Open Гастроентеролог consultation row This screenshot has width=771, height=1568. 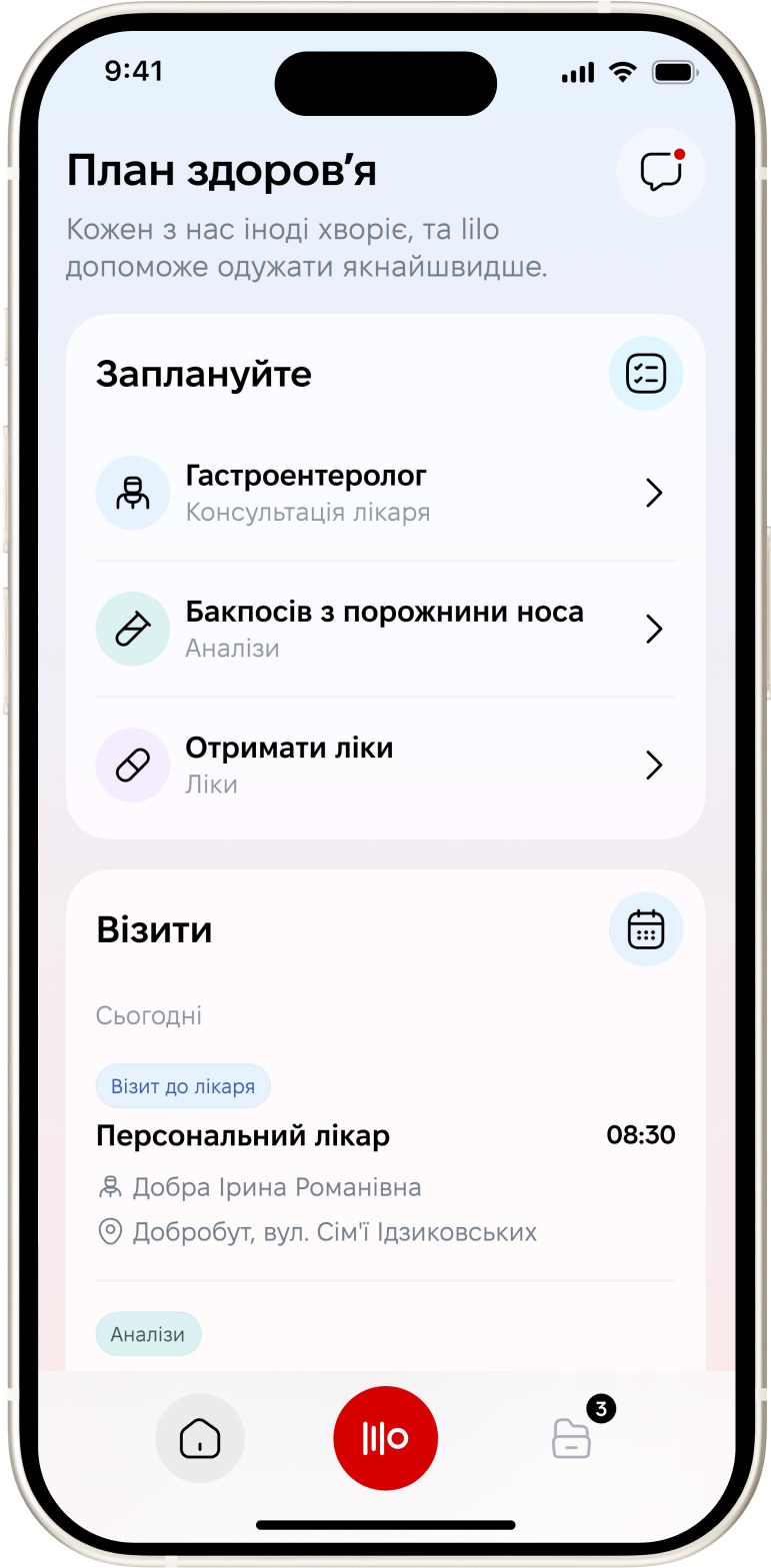click(x=385, y=493)
